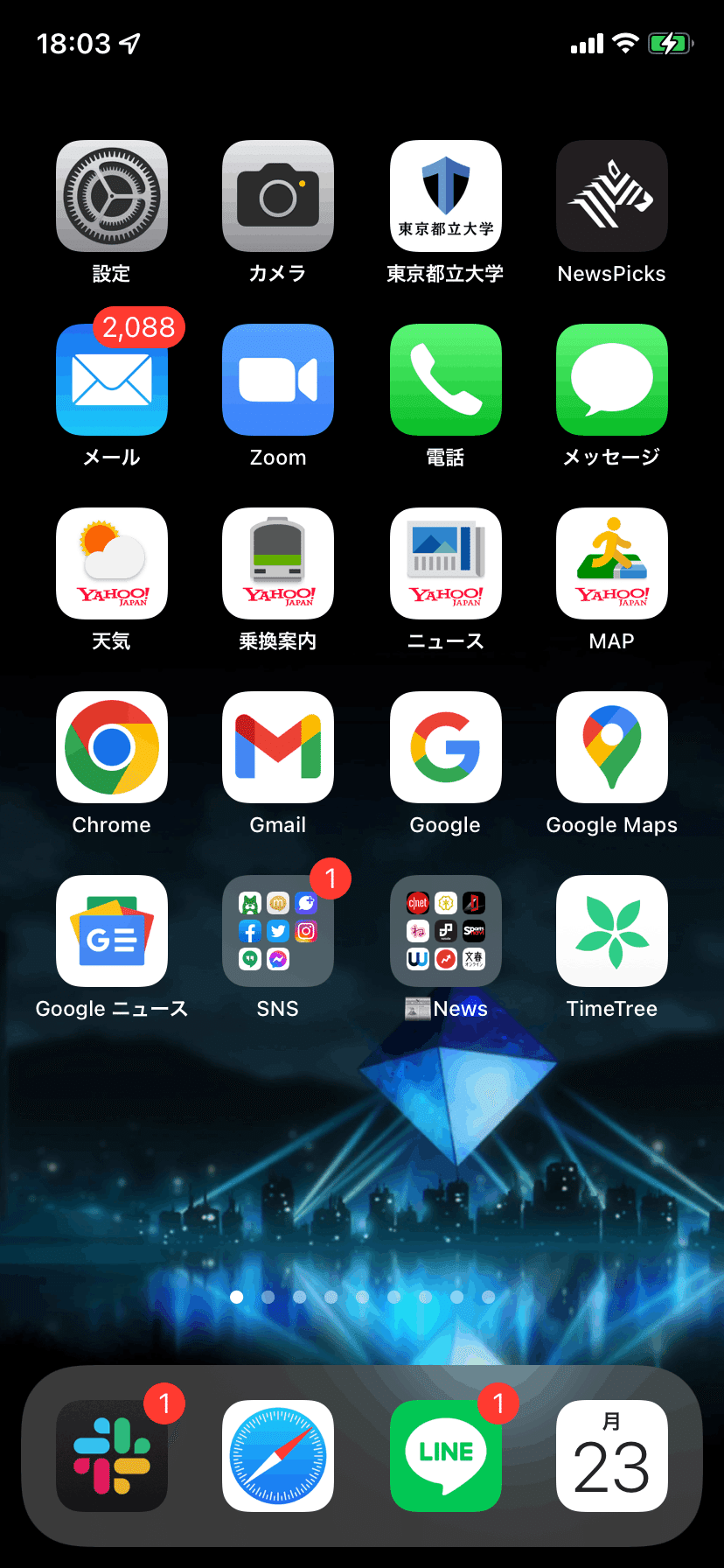Open the Gmail app

tap(278, 747)
